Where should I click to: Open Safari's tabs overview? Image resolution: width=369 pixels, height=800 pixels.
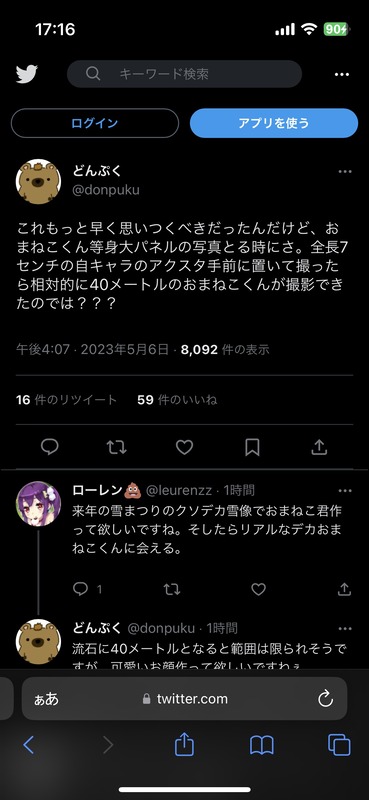[339, 745]
